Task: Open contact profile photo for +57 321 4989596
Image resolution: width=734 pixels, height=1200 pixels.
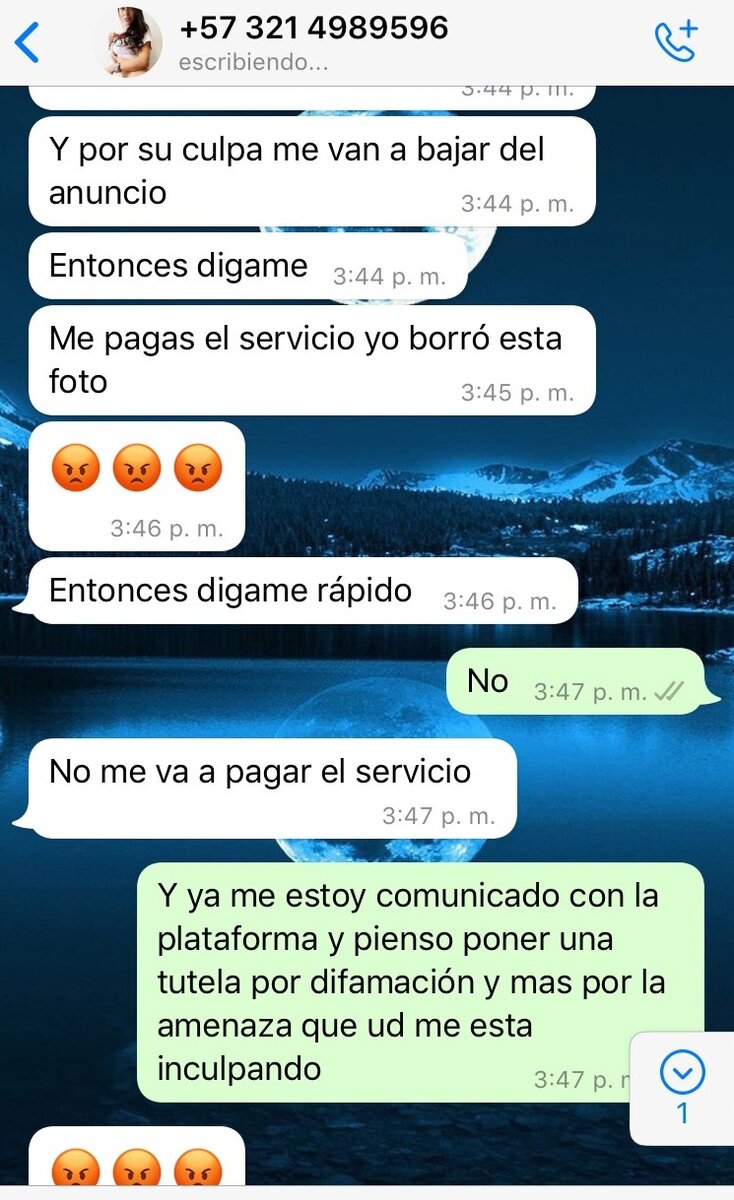Action: (x=128, y=42)
